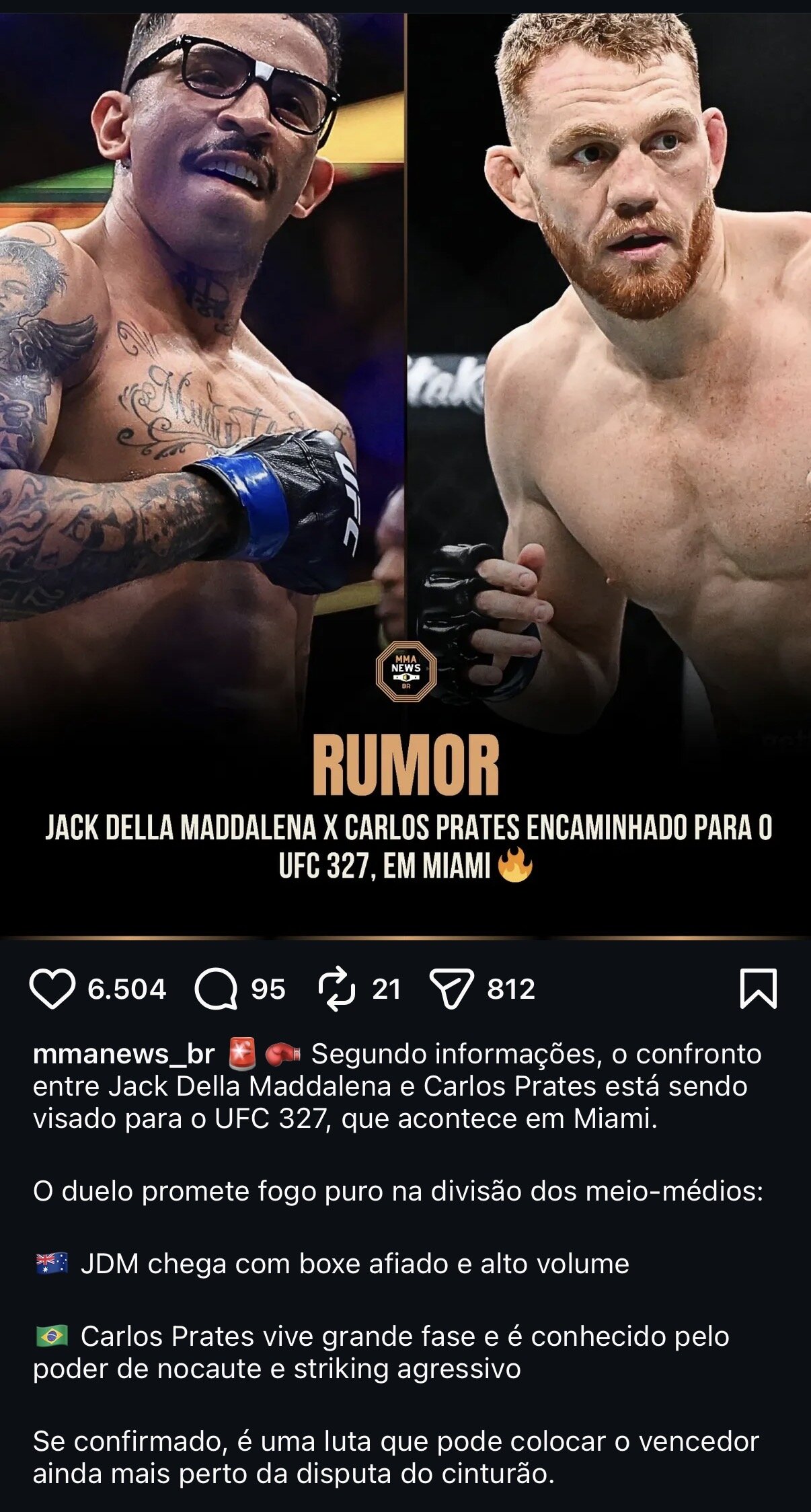Bookmark this post

758,989
